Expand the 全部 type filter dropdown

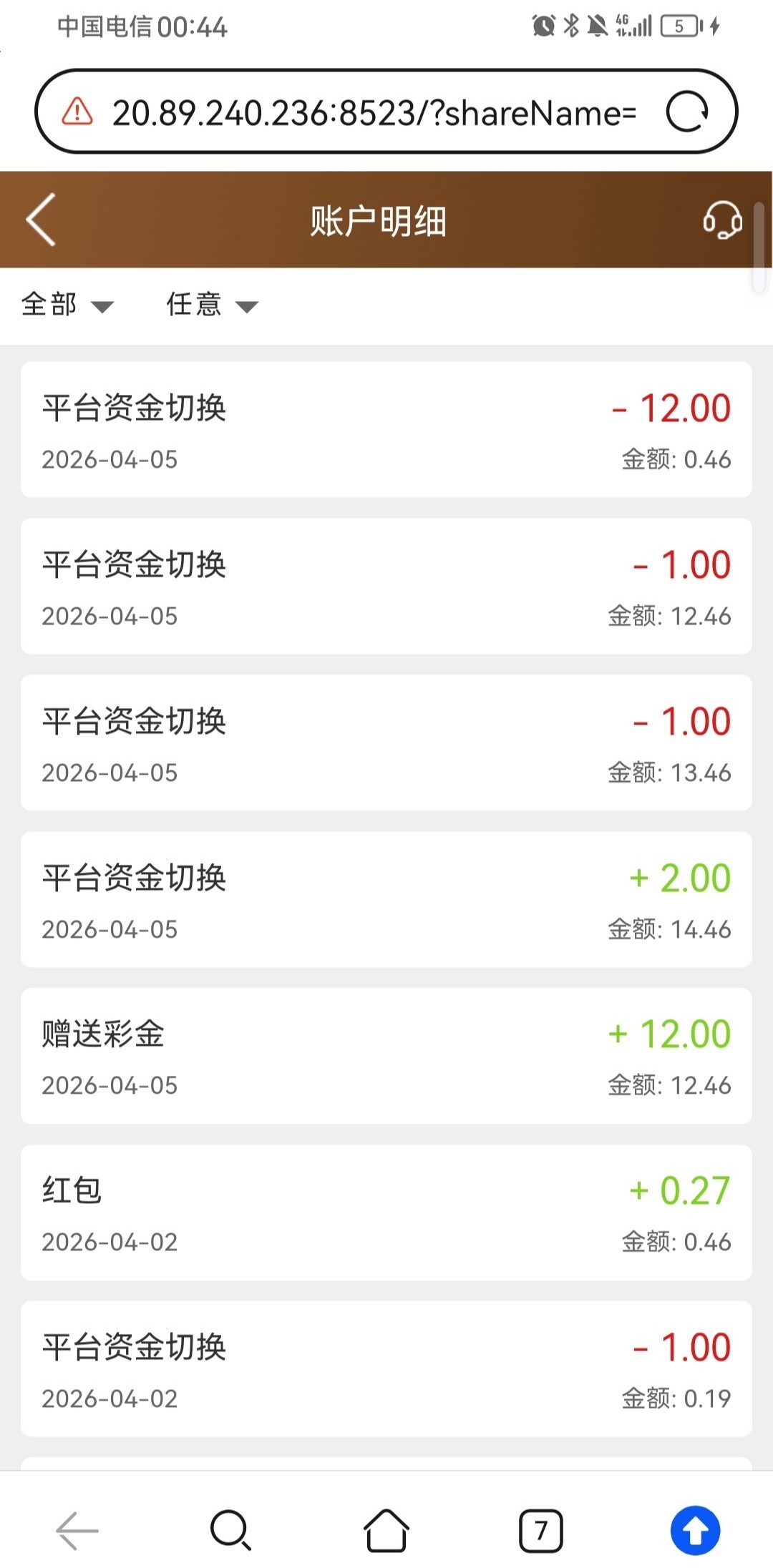67,305
